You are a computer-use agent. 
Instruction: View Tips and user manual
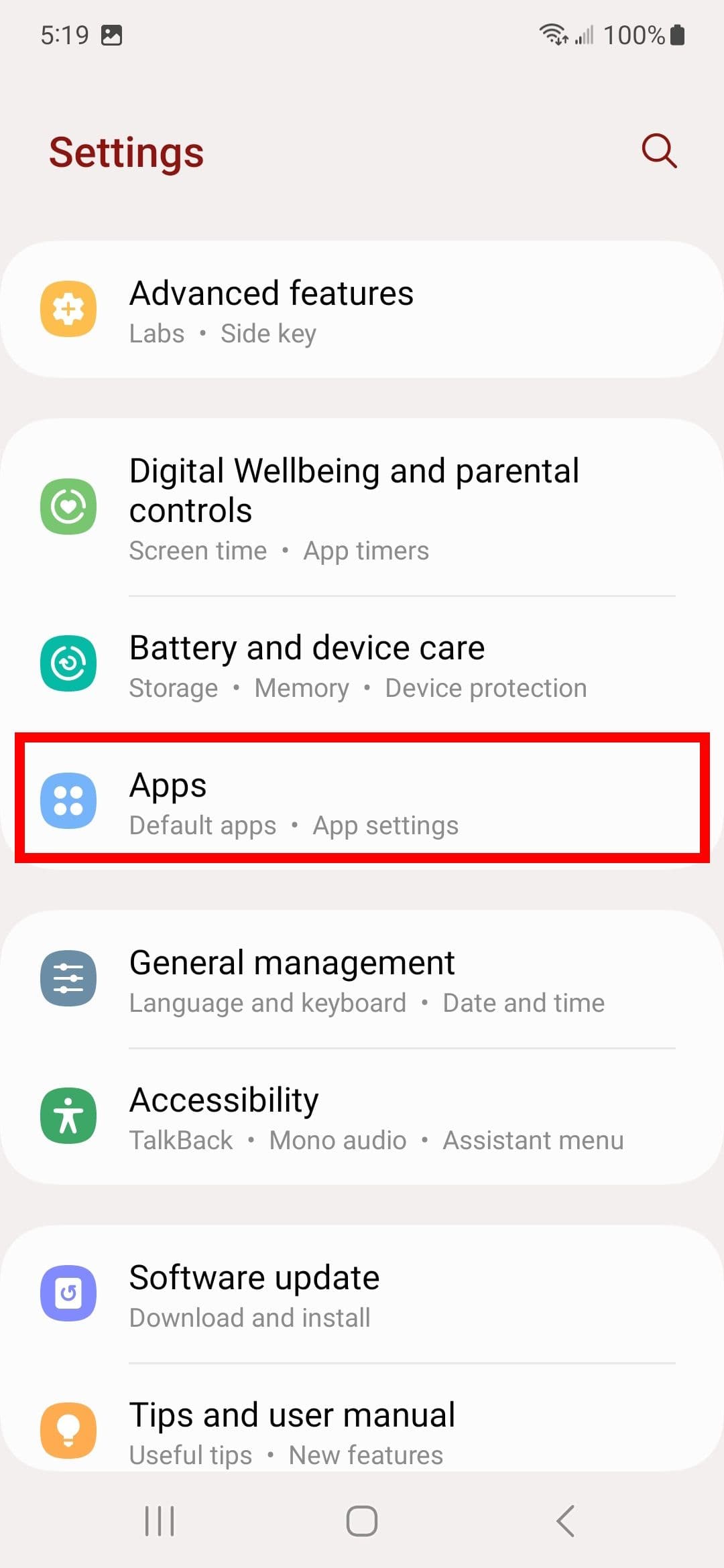point(362,1431)
